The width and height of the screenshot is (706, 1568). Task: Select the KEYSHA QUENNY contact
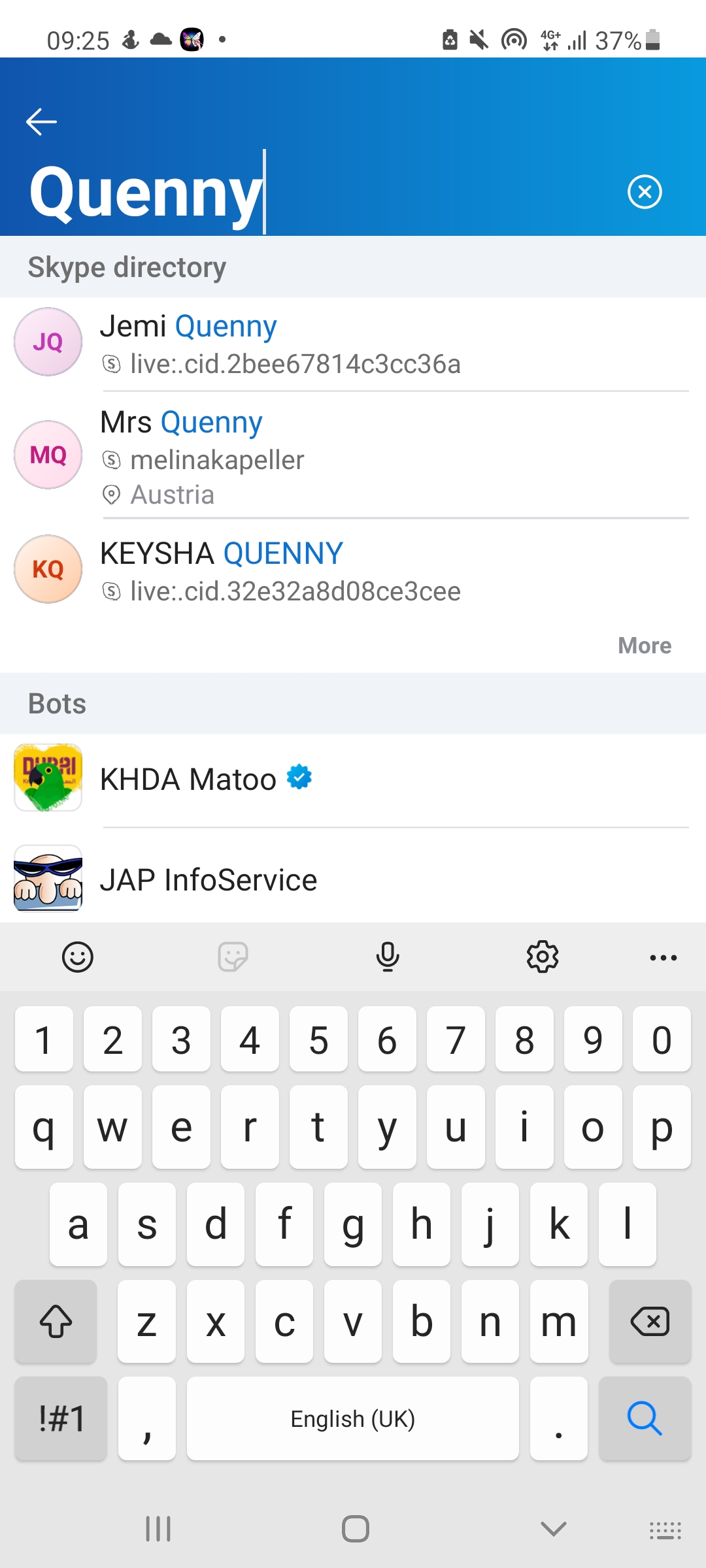pyautogui.click(x=353, y=570)
